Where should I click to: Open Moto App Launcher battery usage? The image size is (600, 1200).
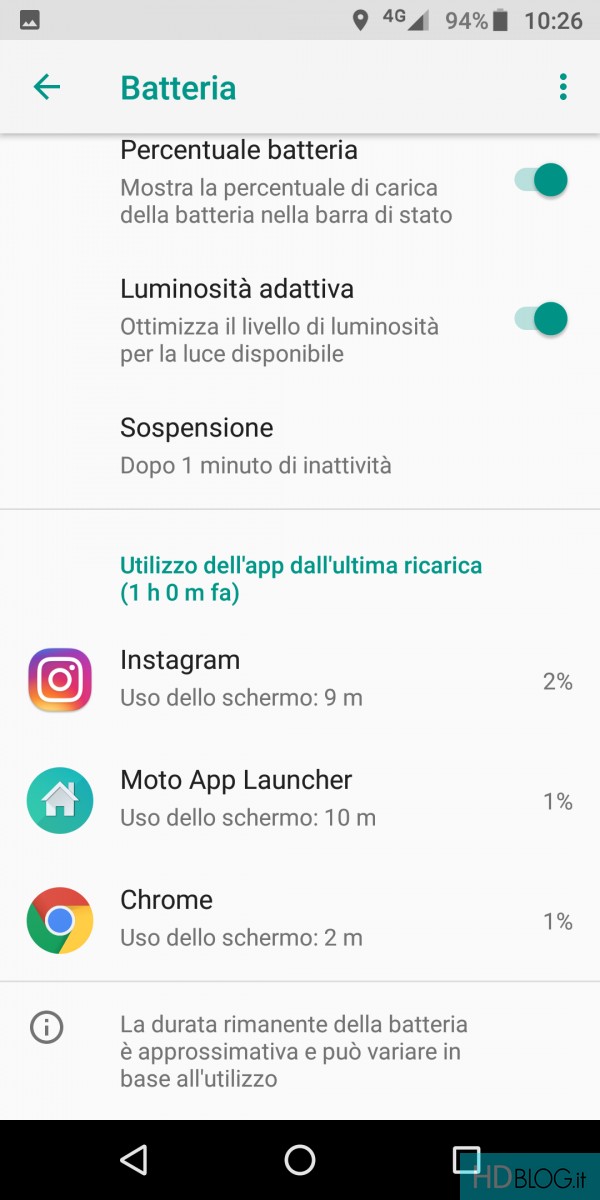coord(300,800)
